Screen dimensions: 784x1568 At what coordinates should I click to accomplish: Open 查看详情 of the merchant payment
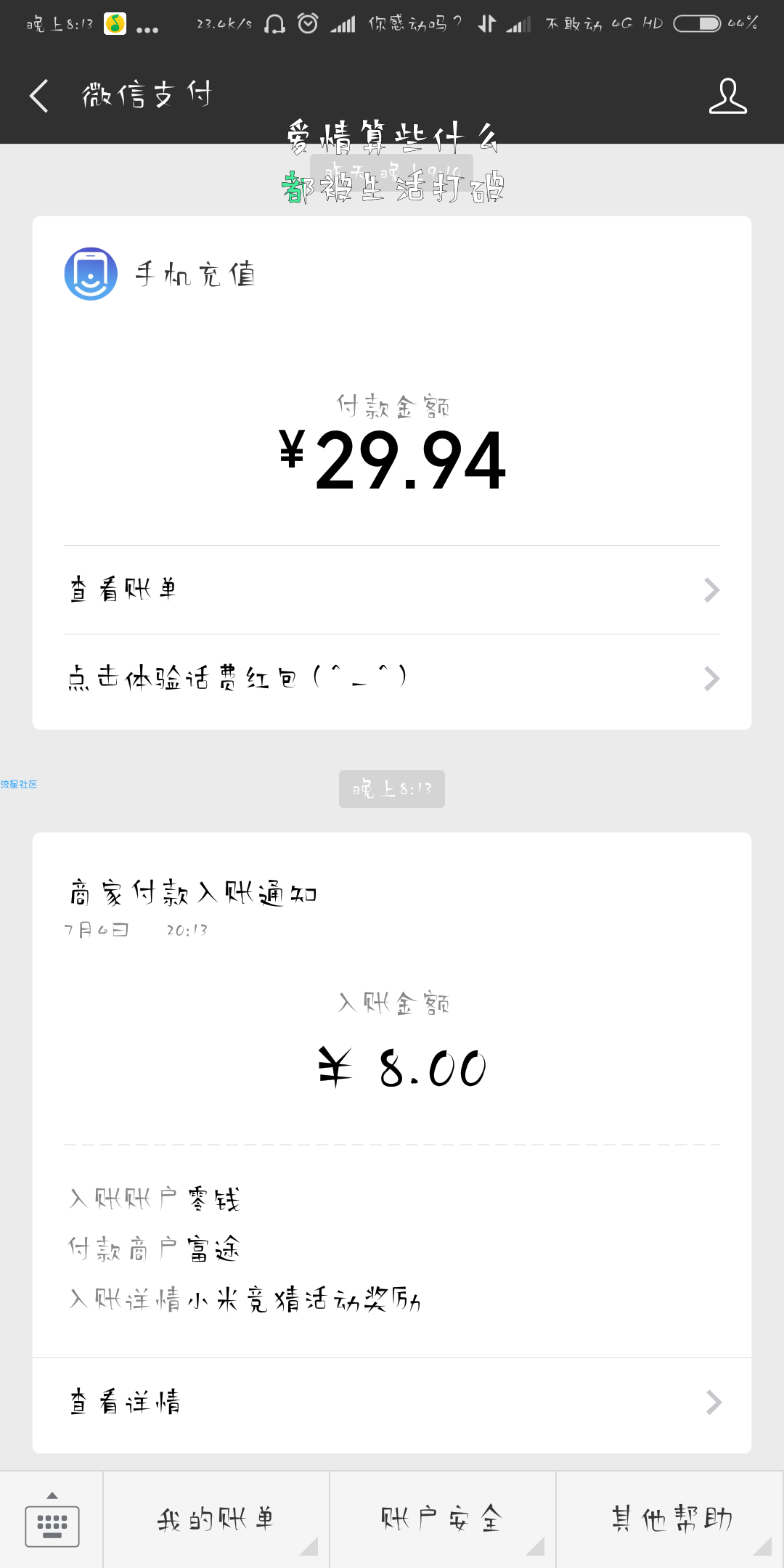392,1402
